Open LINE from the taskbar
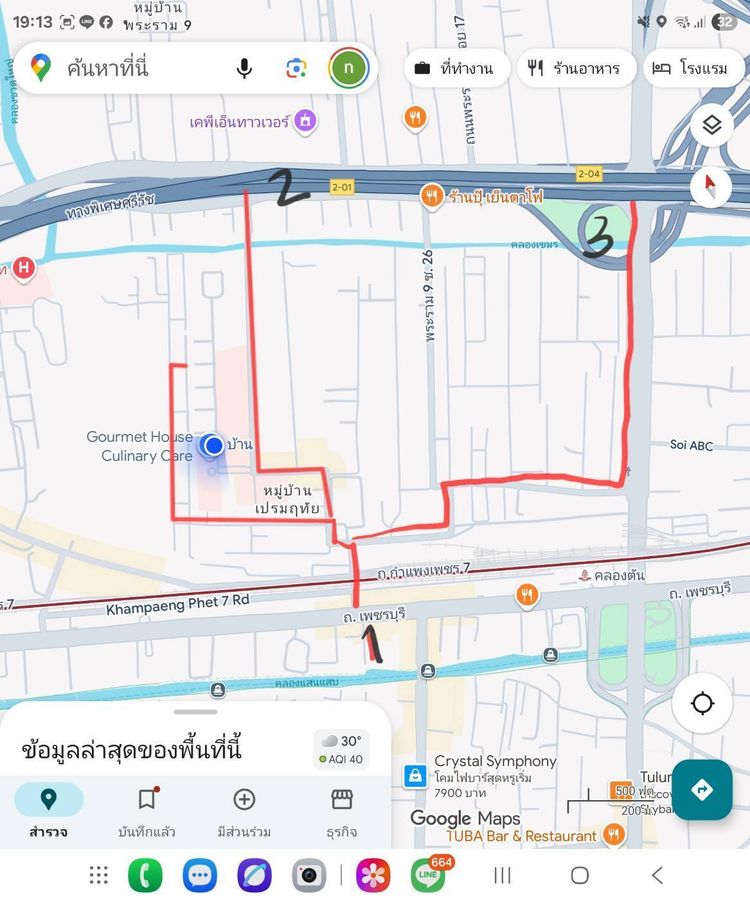This screenshot has height=901, width=750. pyautogui.click(x=428, y=875)
